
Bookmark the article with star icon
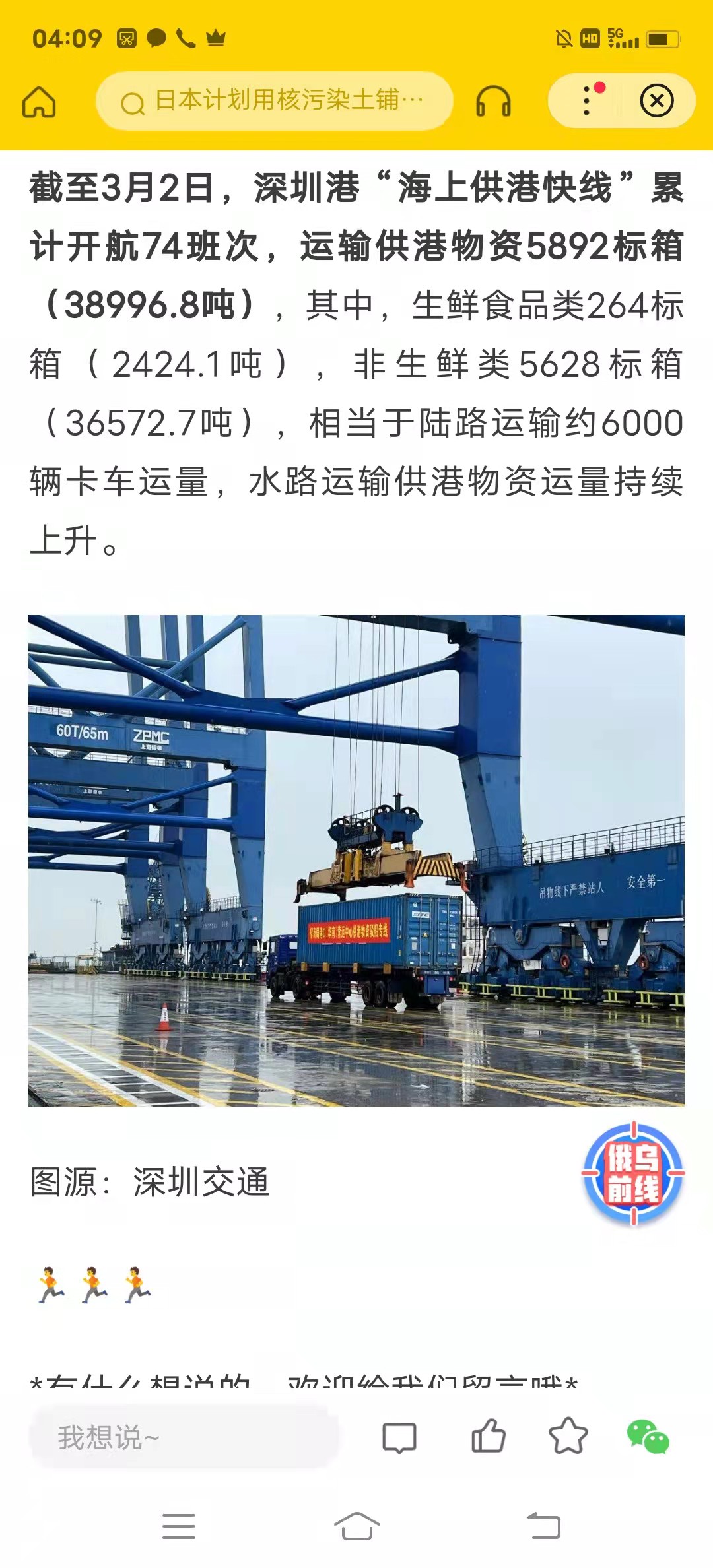[x=568, y=1436]
